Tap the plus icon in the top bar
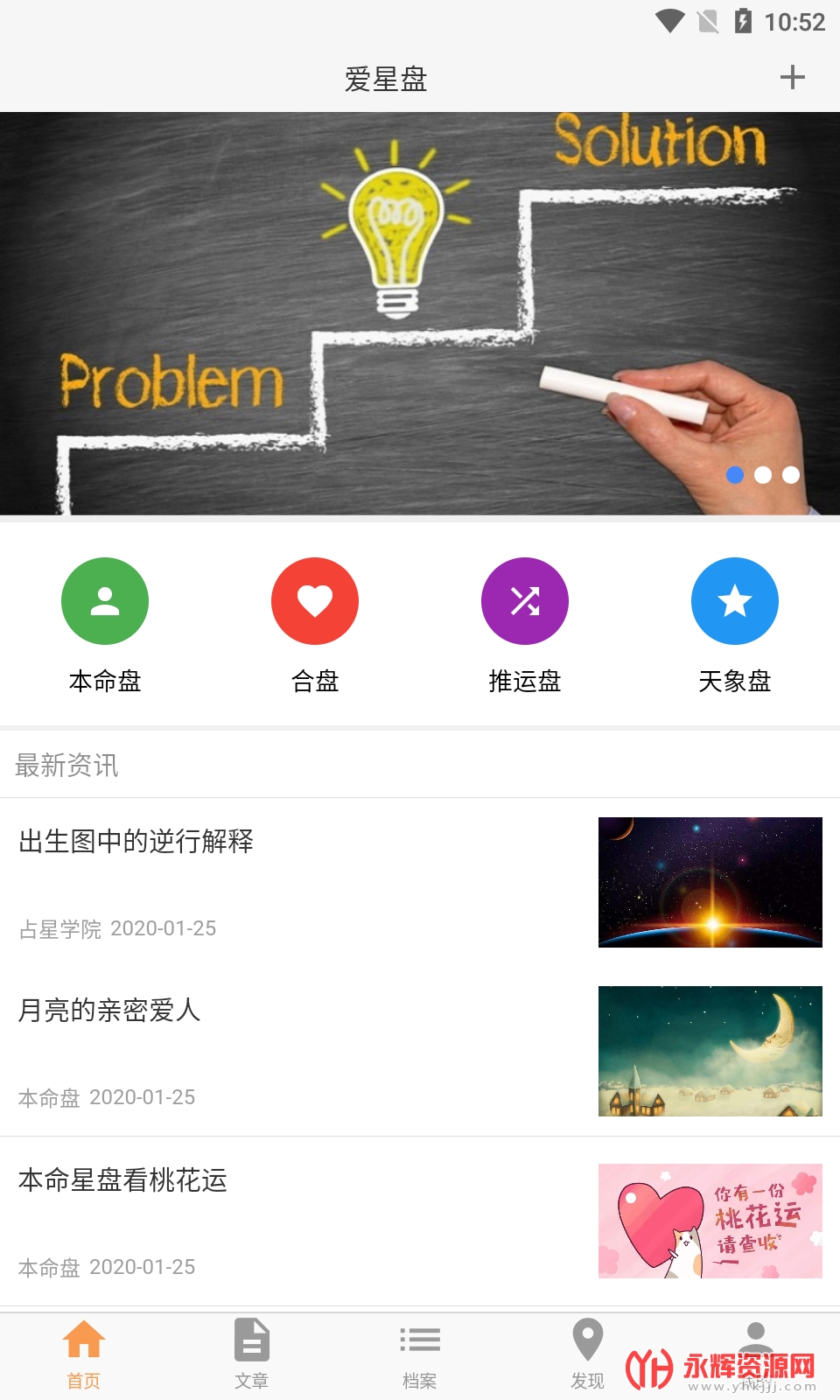Image resolution: width=840 pixels, height=1400 pixels. pos(792,78)
